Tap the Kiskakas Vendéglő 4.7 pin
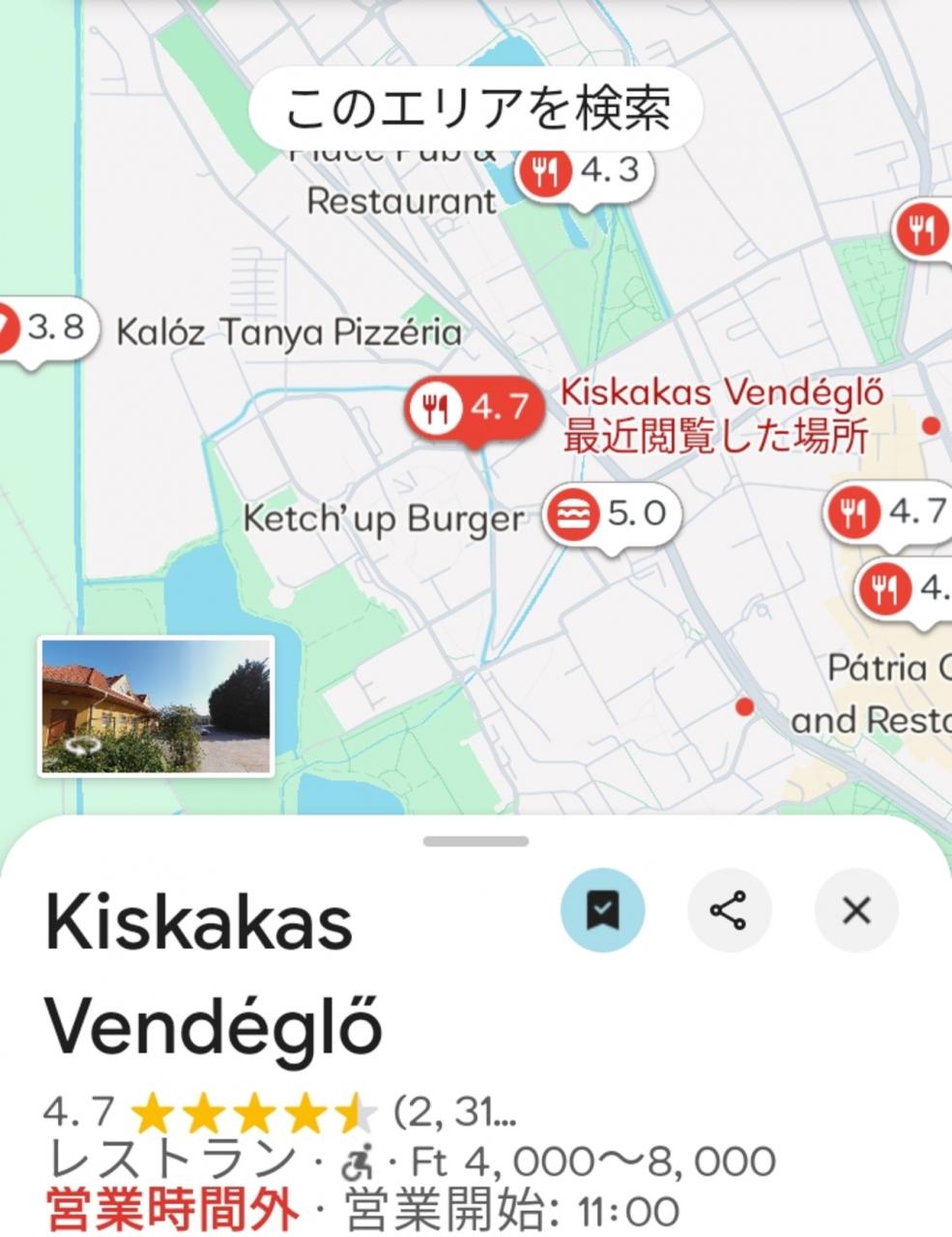The height and width of the screenshot is (1237, 952). [474, 409]
